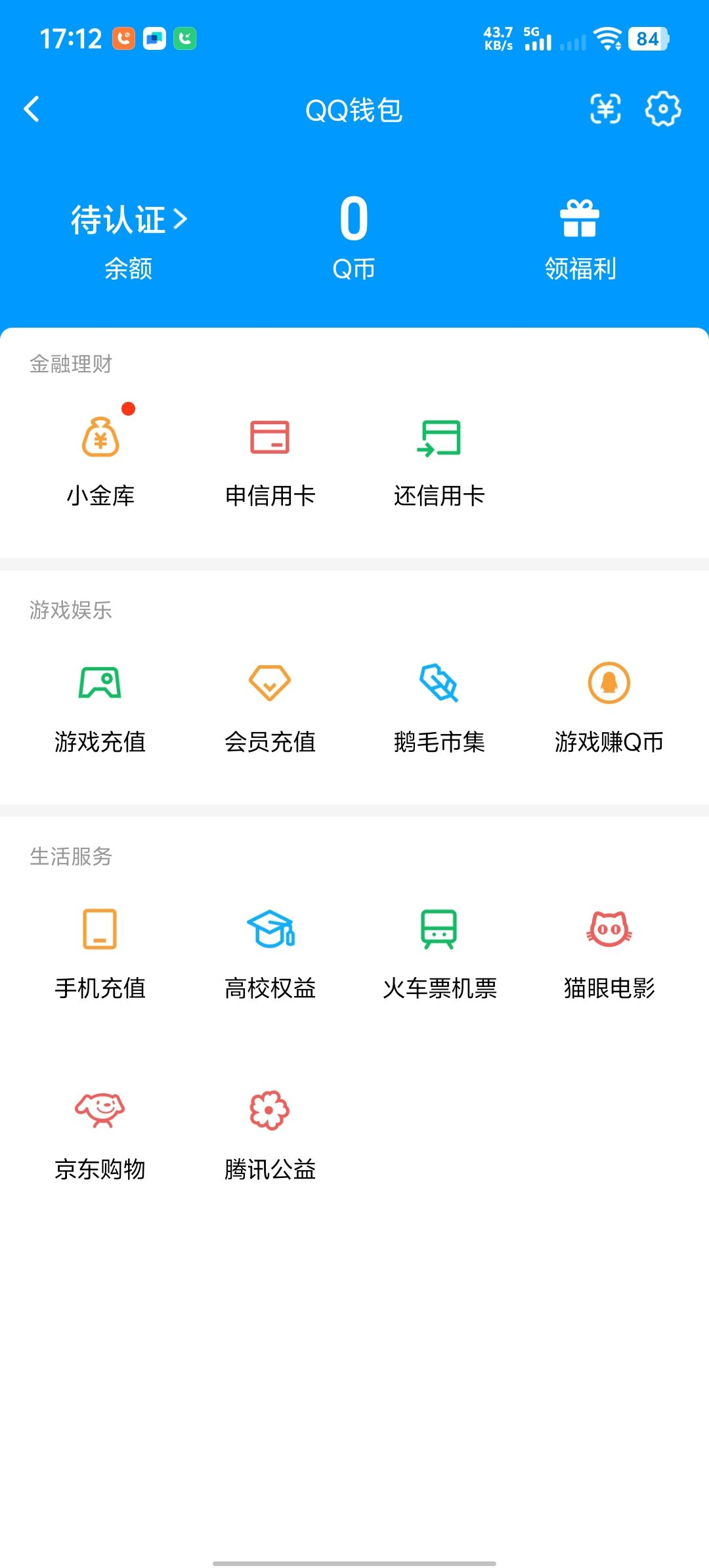Open 游戏赚Q币 penguin icon
Screen dimensions: 709x1568
pos(609,684)
